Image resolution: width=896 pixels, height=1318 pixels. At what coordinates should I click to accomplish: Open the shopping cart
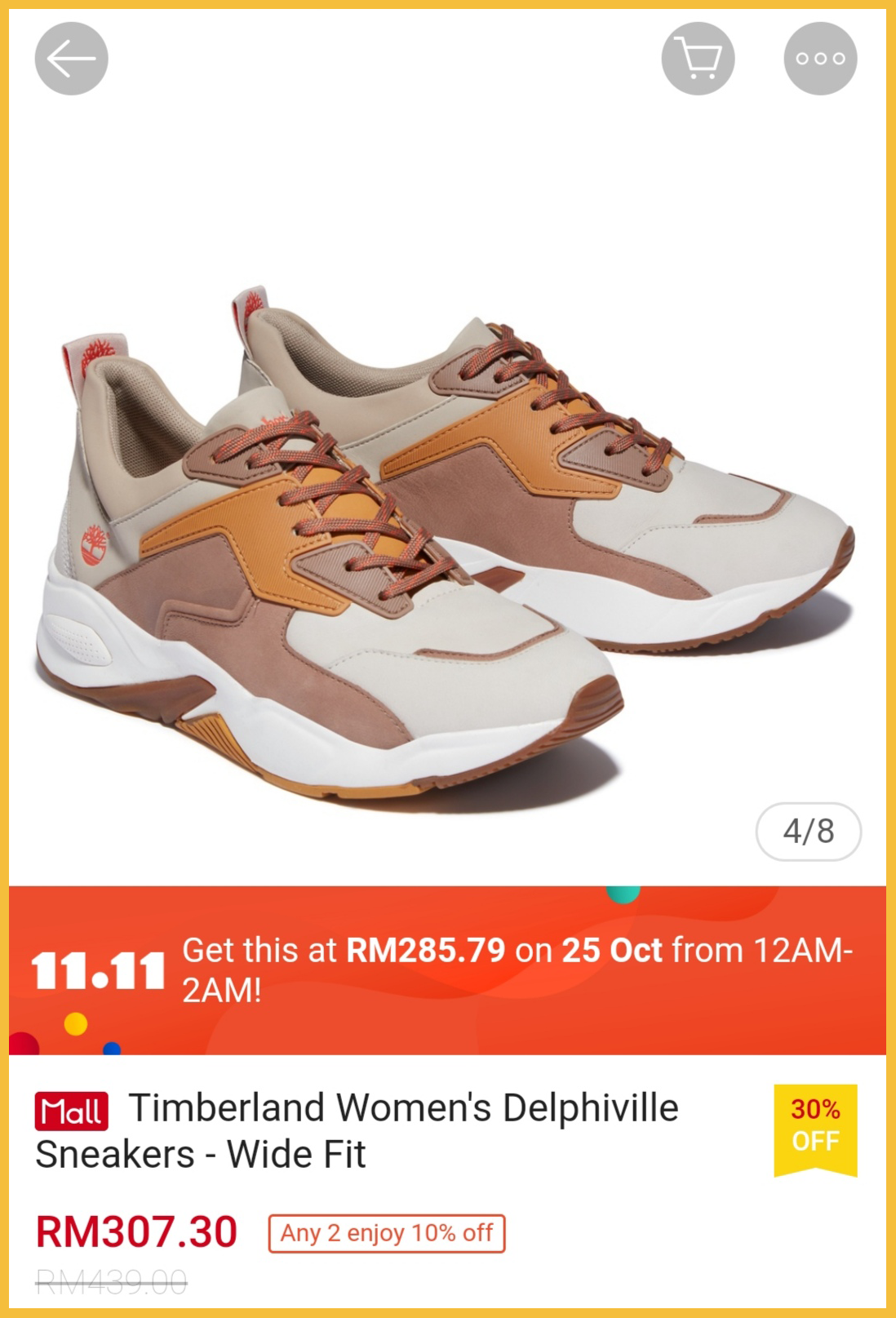point(698,59)
